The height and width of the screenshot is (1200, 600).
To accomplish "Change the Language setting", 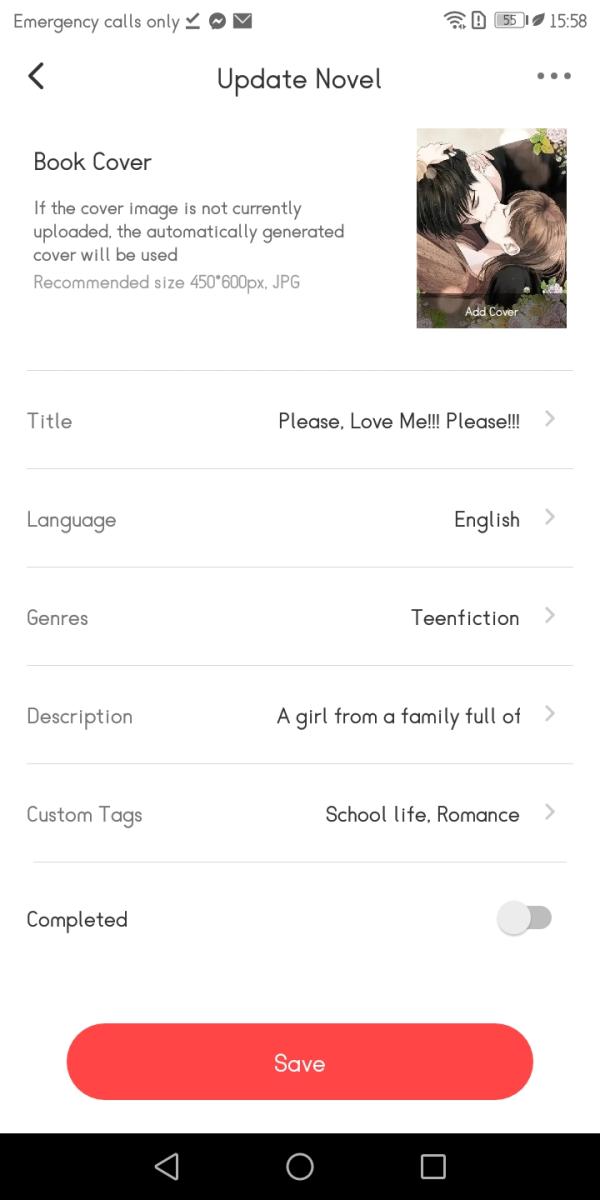I will [300, 519].
